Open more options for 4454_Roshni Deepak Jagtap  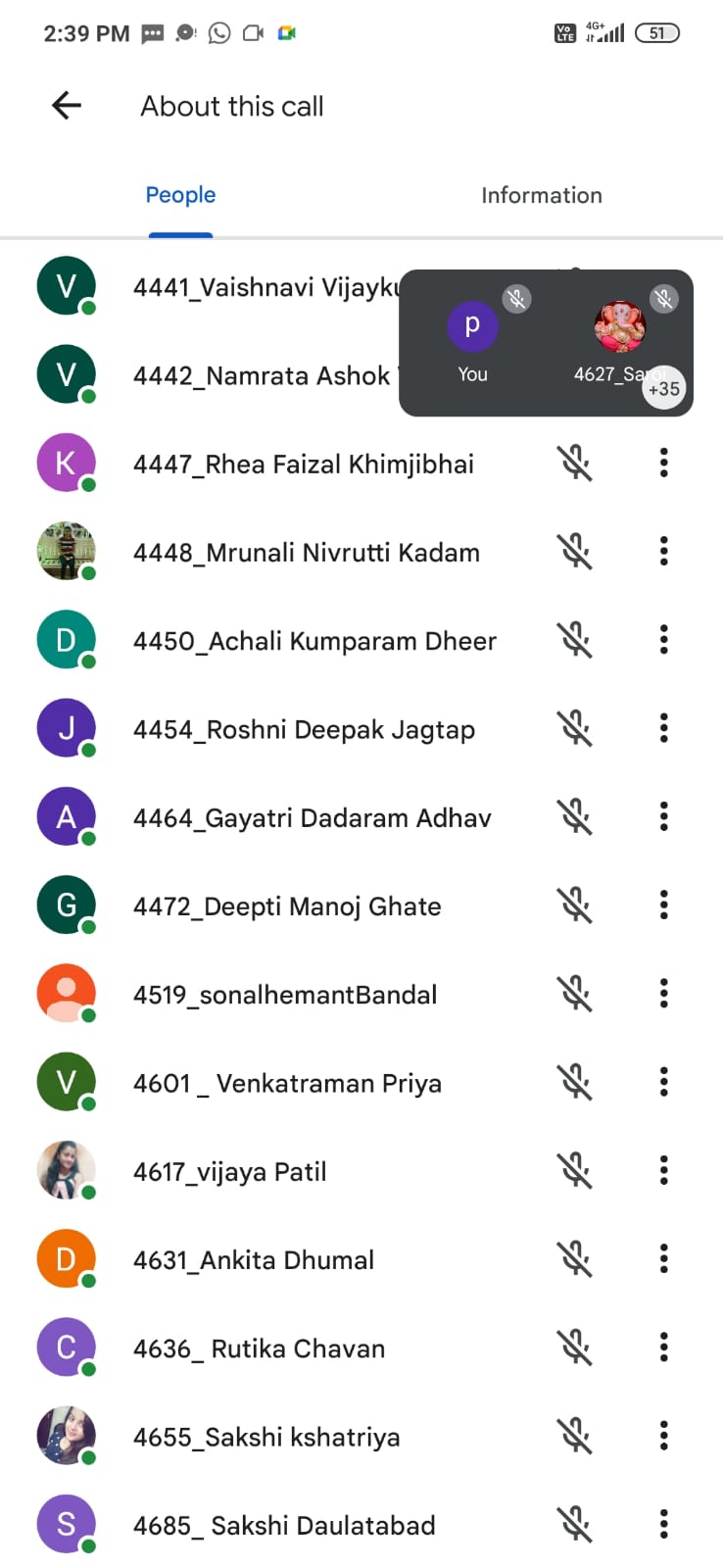[664, 728]
